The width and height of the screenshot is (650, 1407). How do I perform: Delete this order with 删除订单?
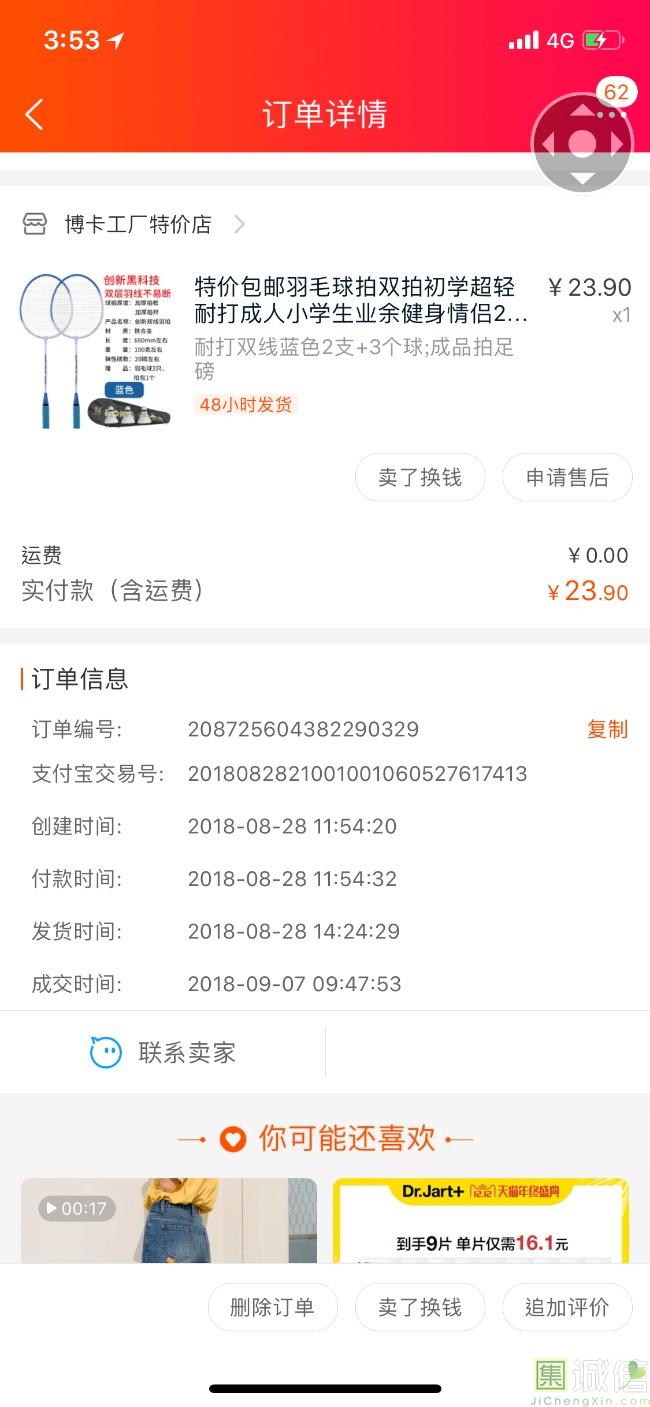click(272, 1307)
